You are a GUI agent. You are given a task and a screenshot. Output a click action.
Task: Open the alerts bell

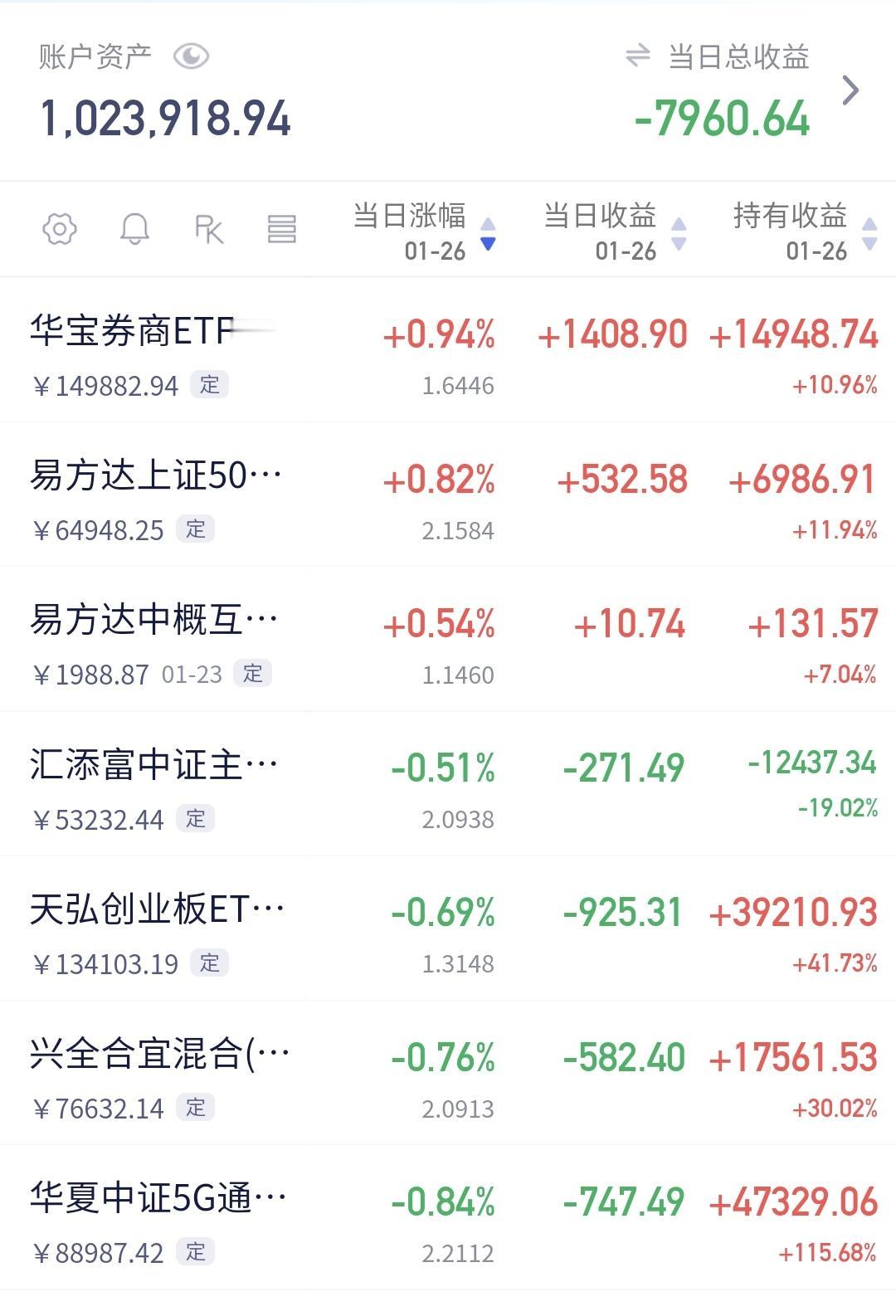point(134,229)
